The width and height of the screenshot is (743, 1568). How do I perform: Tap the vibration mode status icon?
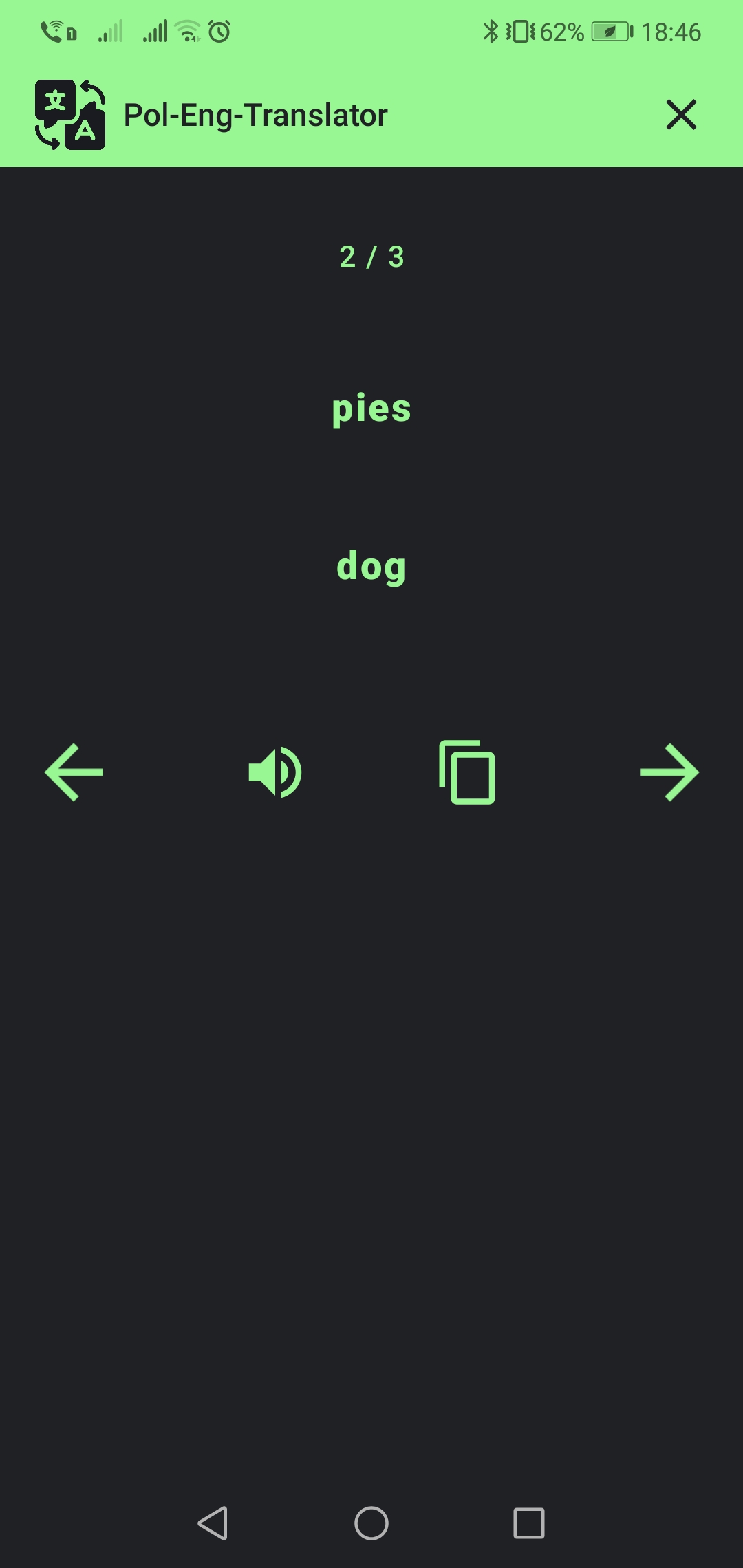pyautogui.click(x=521, y=31)
